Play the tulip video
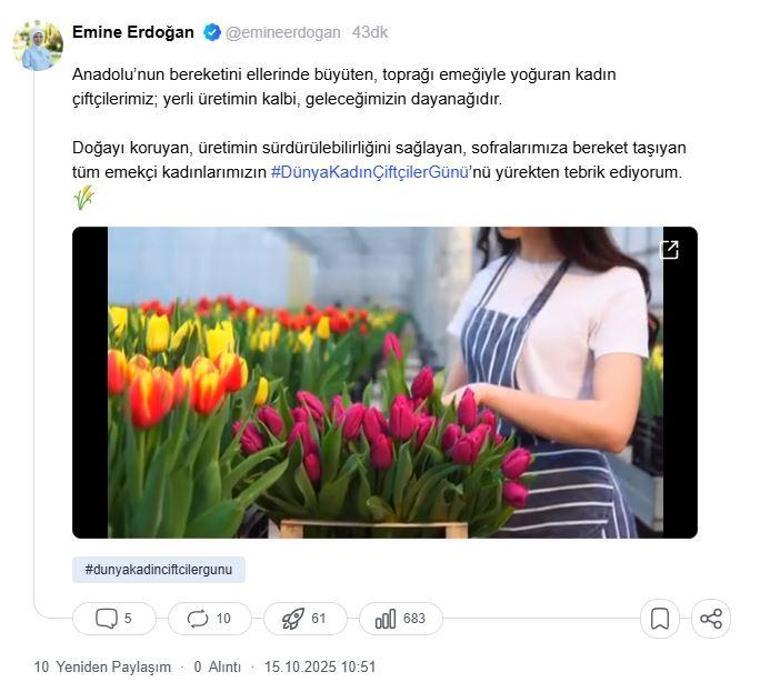This screenshot has height=692, width=770. [384, 382]
